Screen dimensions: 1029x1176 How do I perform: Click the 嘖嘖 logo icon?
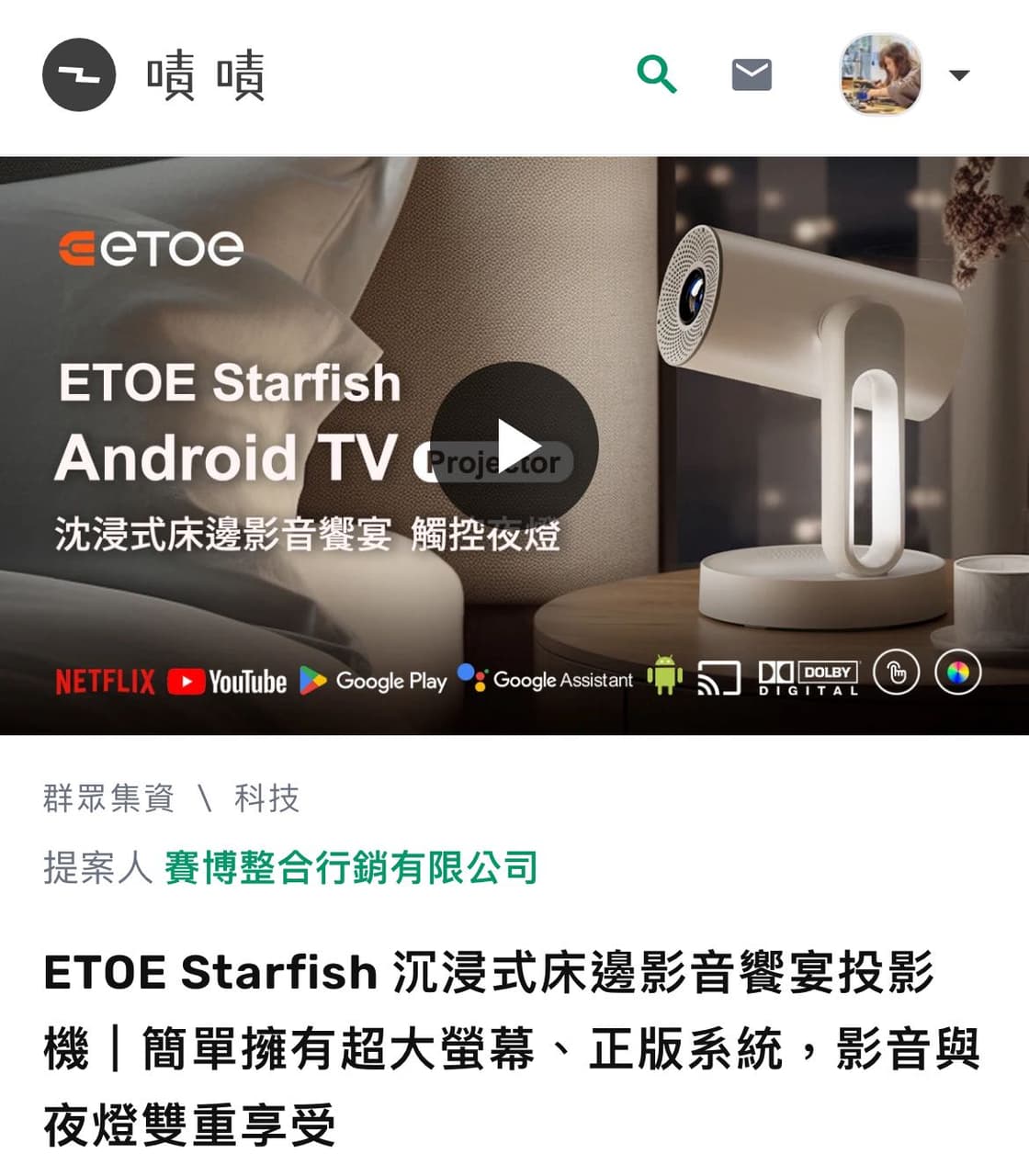[78, 75]
